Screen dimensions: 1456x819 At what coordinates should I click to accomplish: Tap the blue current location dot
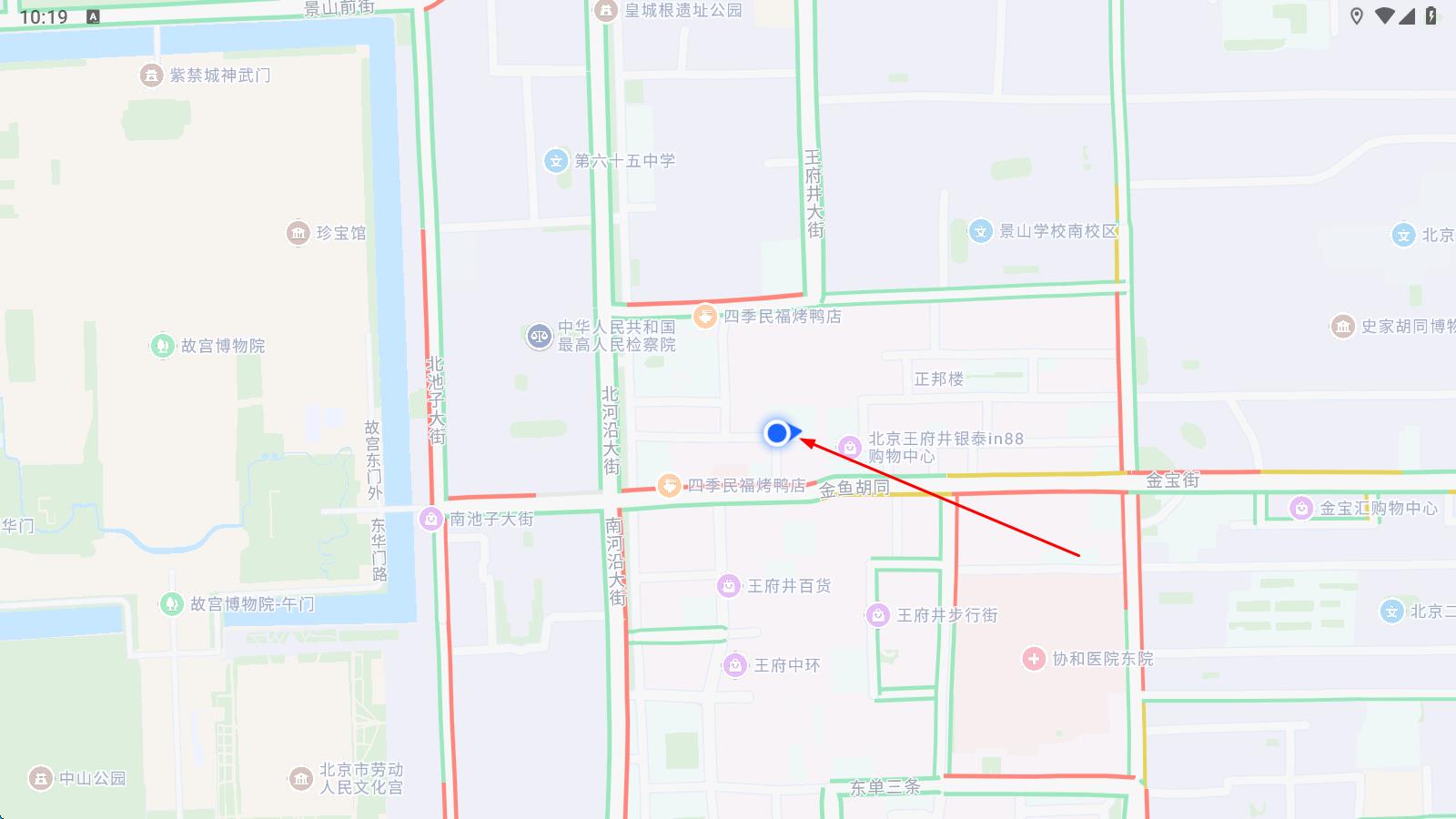click(x=776, y=433)
